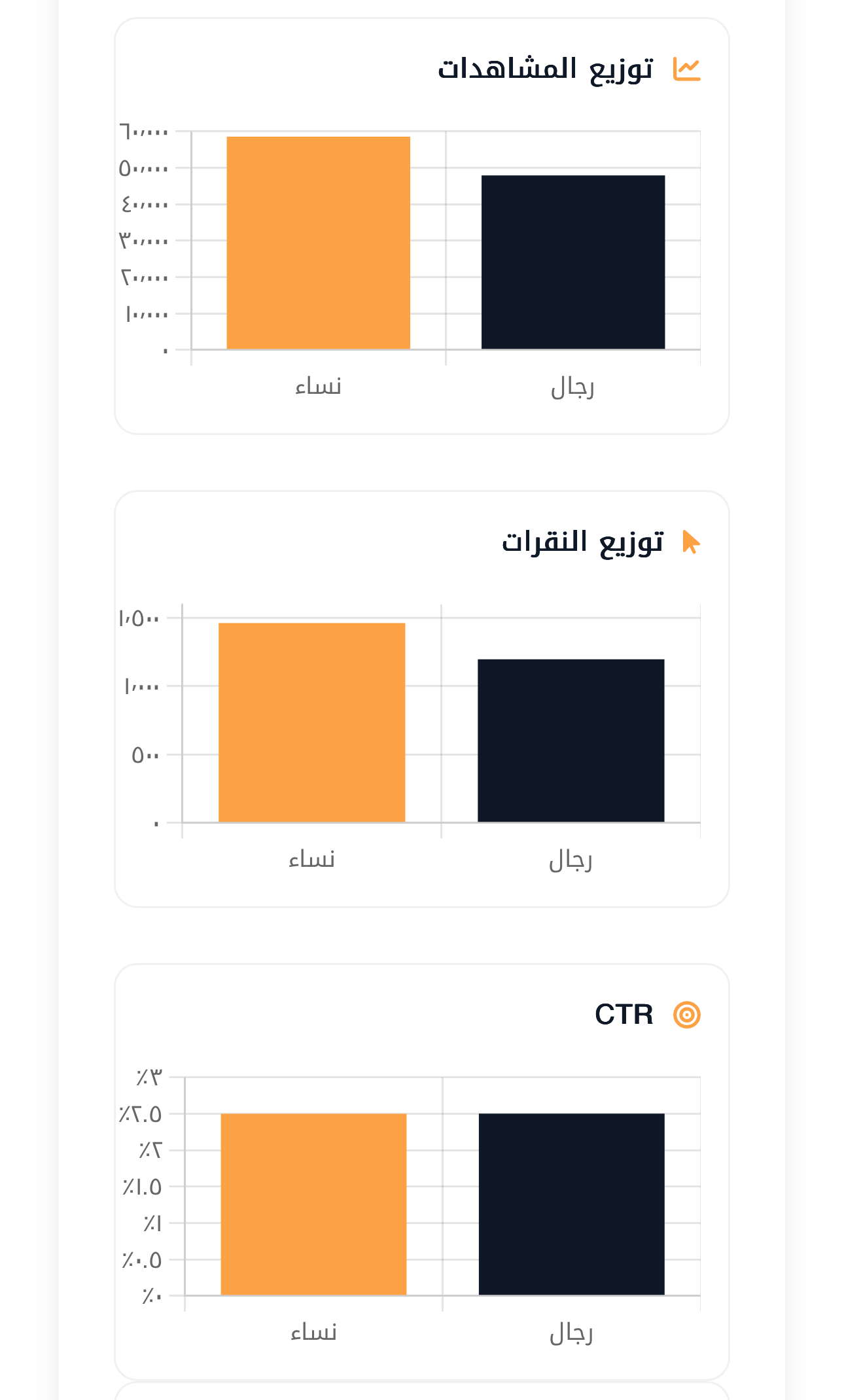
Task: Show the men CTR bar value
Action: (x=571, y=1204)
